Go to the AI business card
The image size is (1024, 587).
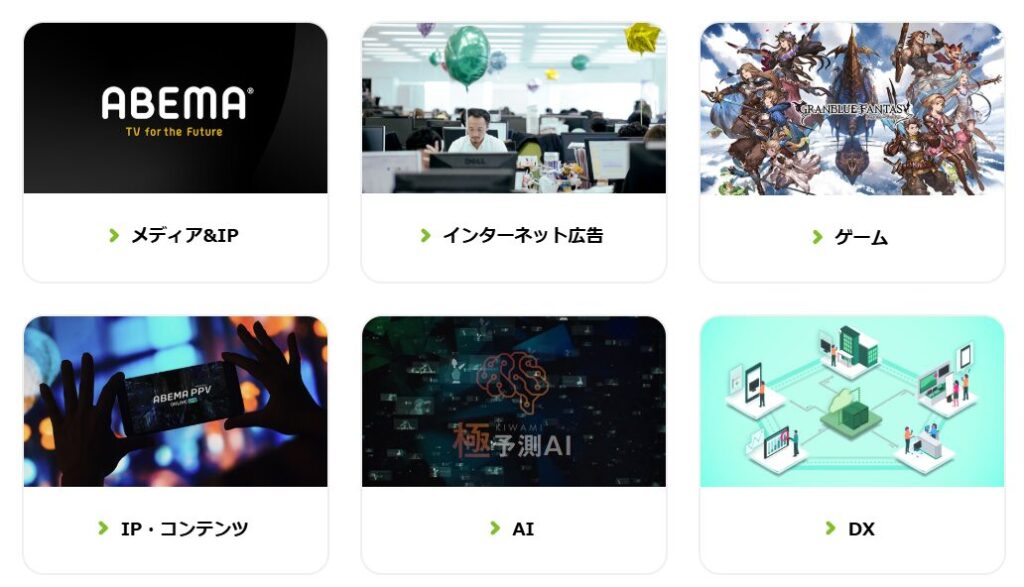[x=513, y=529]
